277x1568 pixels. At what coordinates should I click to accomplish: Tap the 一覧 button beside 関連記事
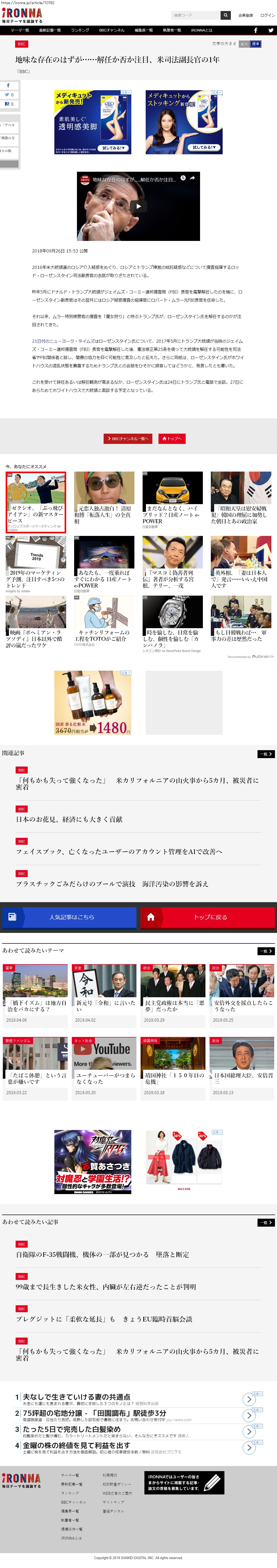click(266, 754)
